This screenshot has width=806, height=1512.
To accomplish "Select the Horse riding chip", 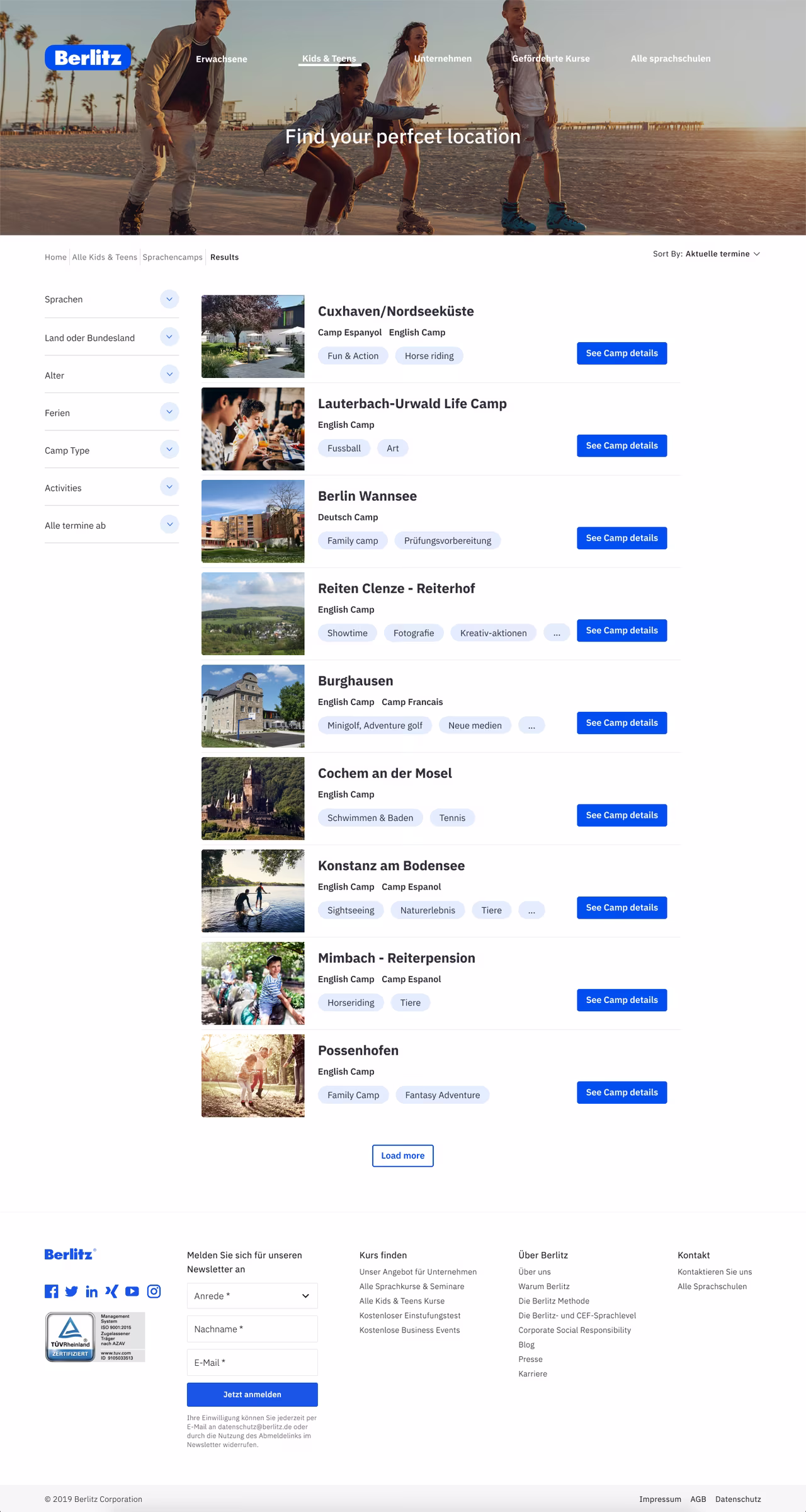I will (x=429, y=356).
